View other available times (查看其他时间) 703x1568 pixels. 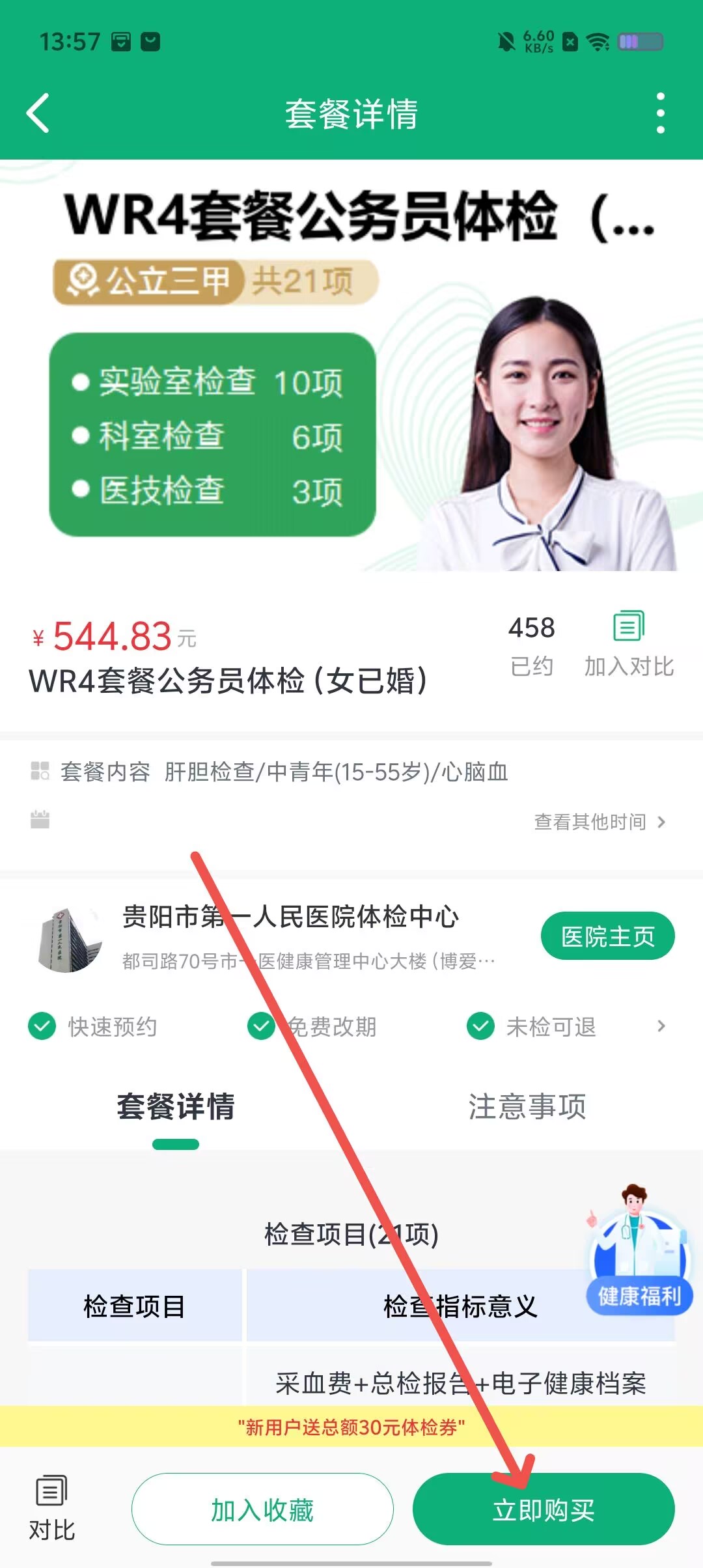pyautogui.click(x=599, y=822)
